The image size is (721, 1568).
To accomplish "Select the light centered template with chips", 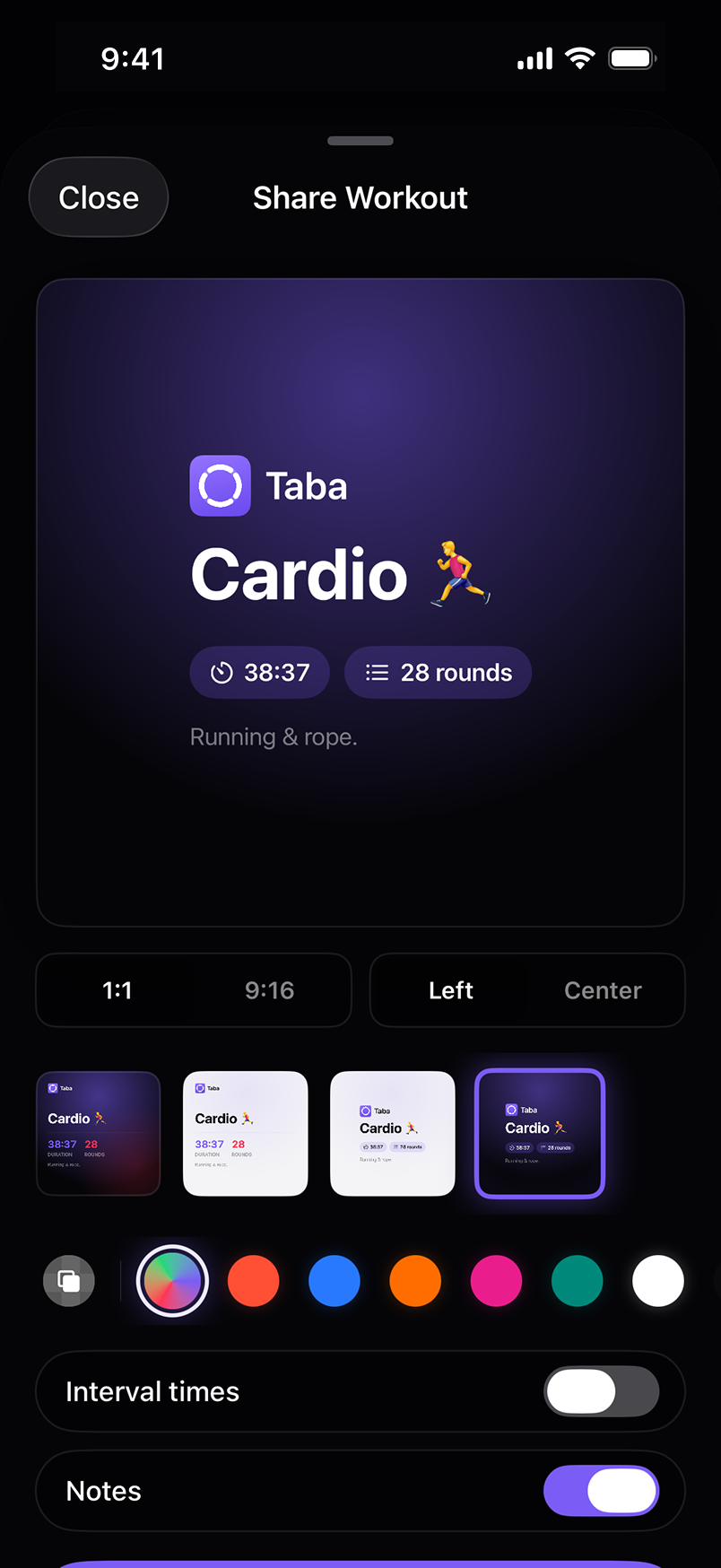I will coord(393,1134).
